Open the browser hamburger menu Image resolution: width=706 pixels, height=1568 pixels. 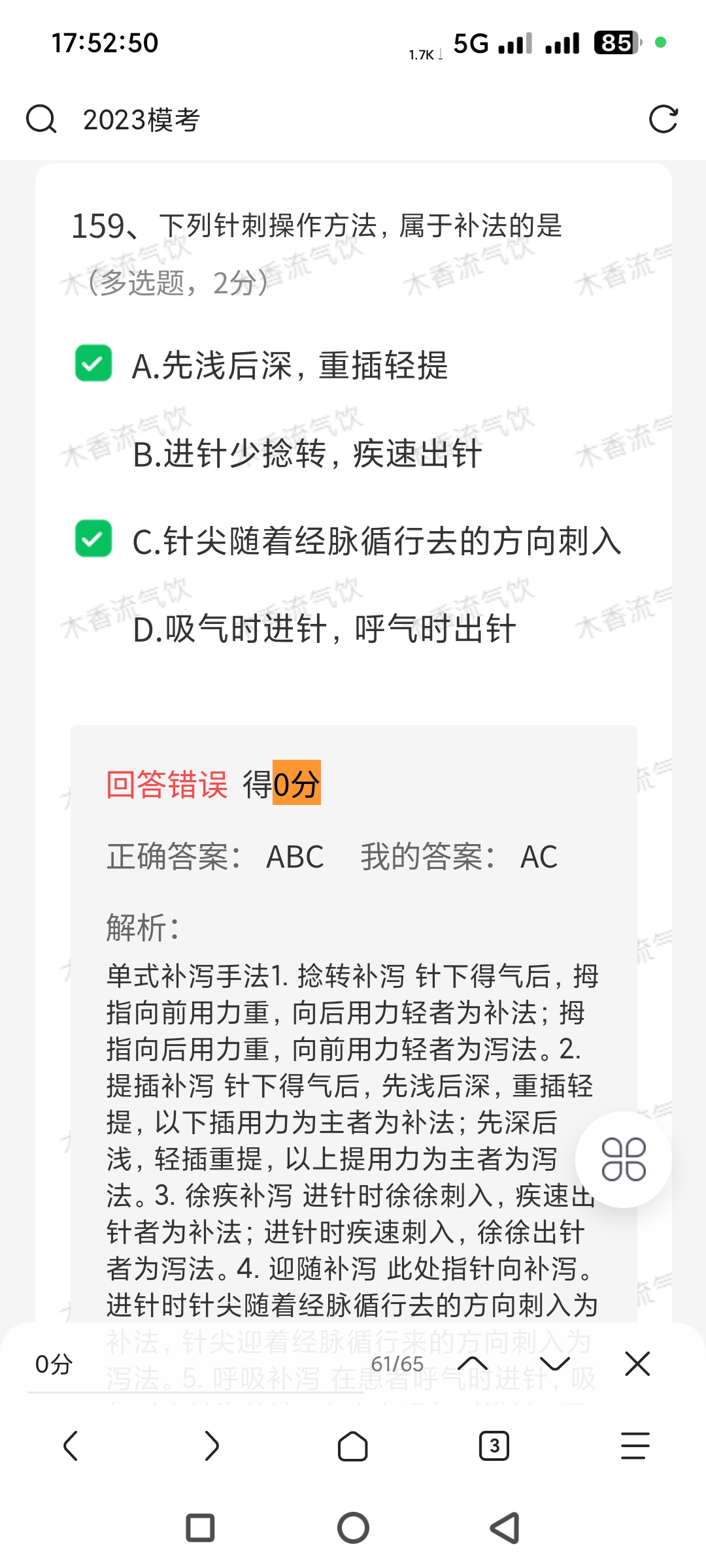click(x=635, y=1446)
